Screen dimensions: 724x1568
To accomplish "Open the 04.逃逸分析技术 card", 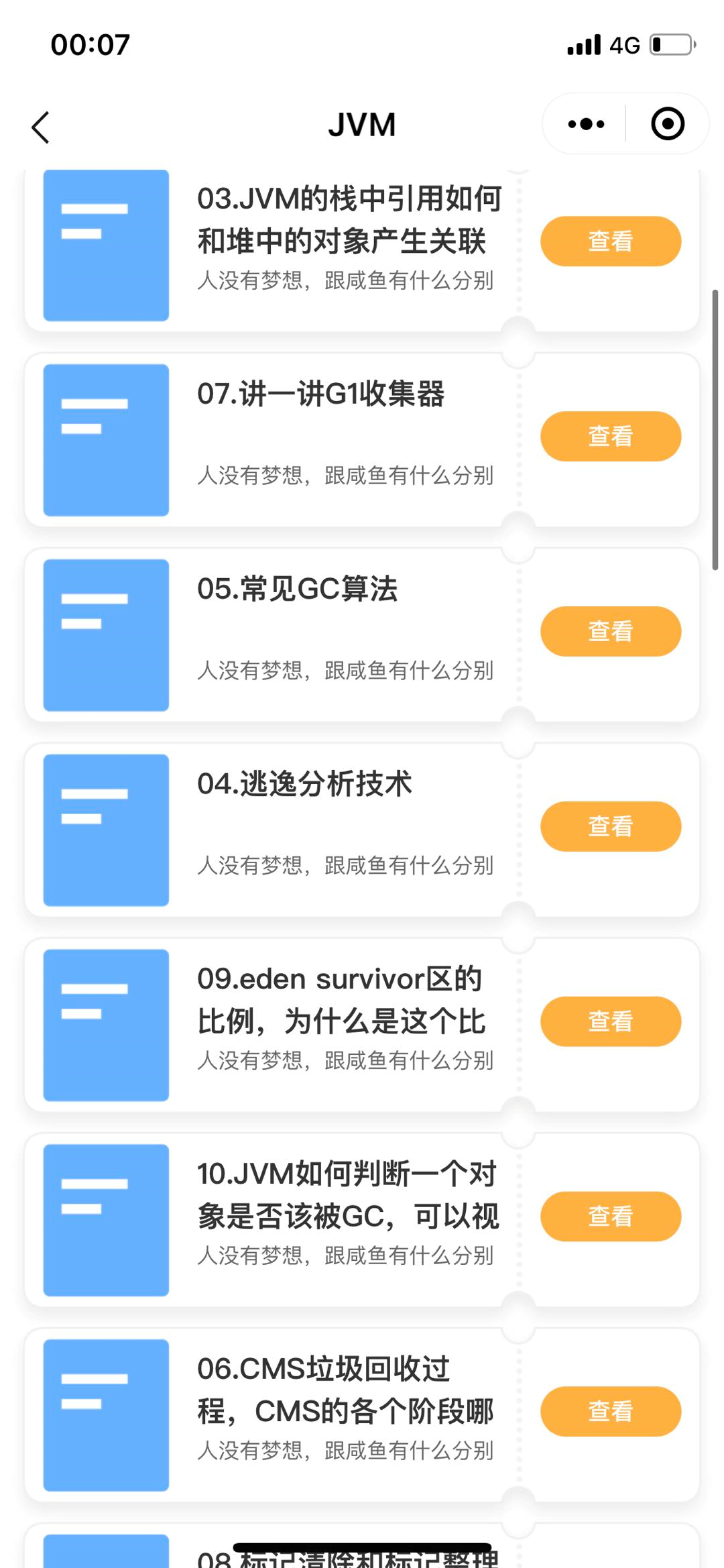I will click(x=304, y=785).
